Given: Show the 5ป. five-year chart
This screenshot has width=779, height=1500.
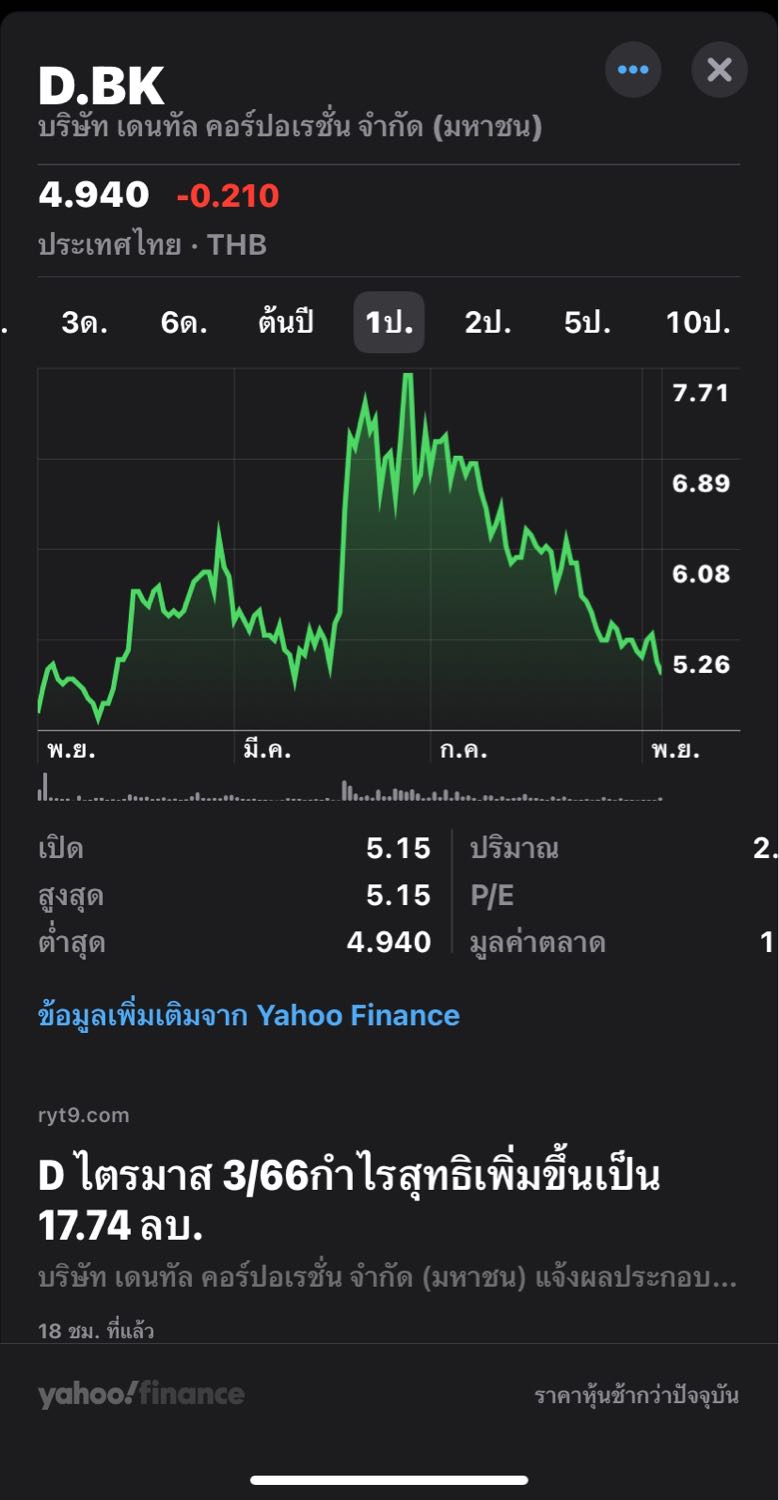Looking at the screenshot, I should (588, 323).
